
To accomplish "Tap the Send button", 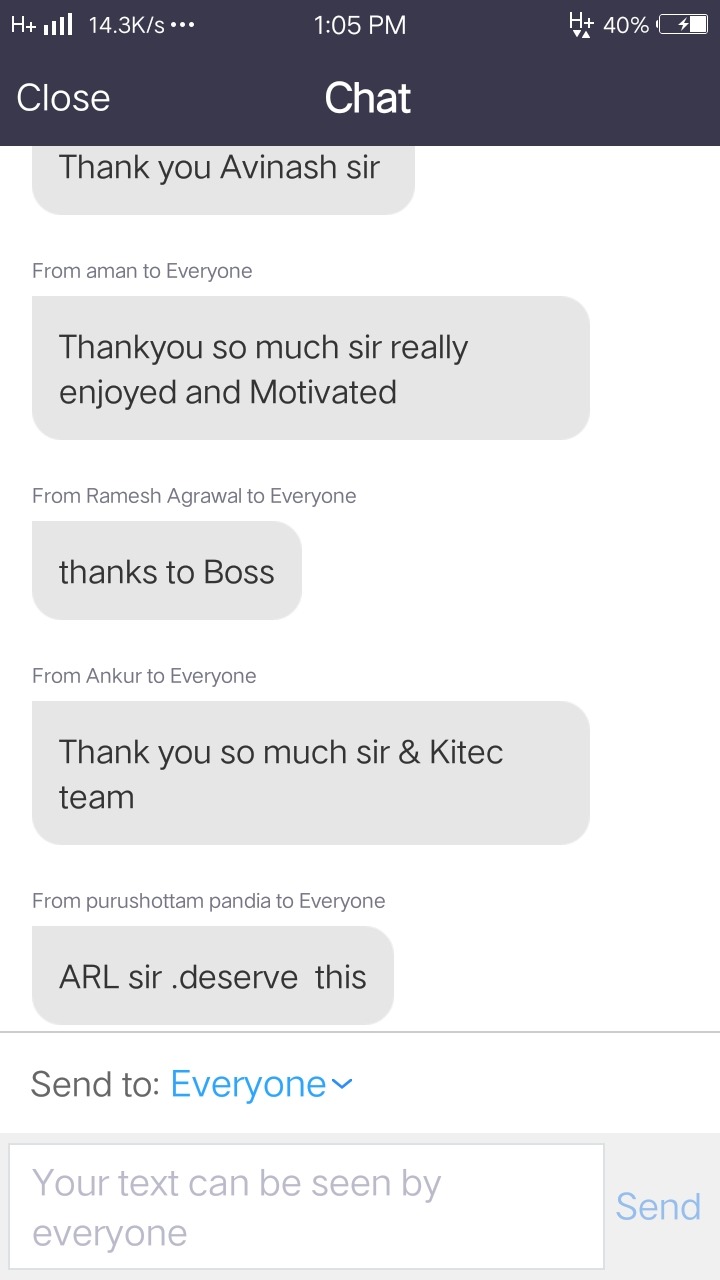I will pyautogui.click(x=658, y=1207).
